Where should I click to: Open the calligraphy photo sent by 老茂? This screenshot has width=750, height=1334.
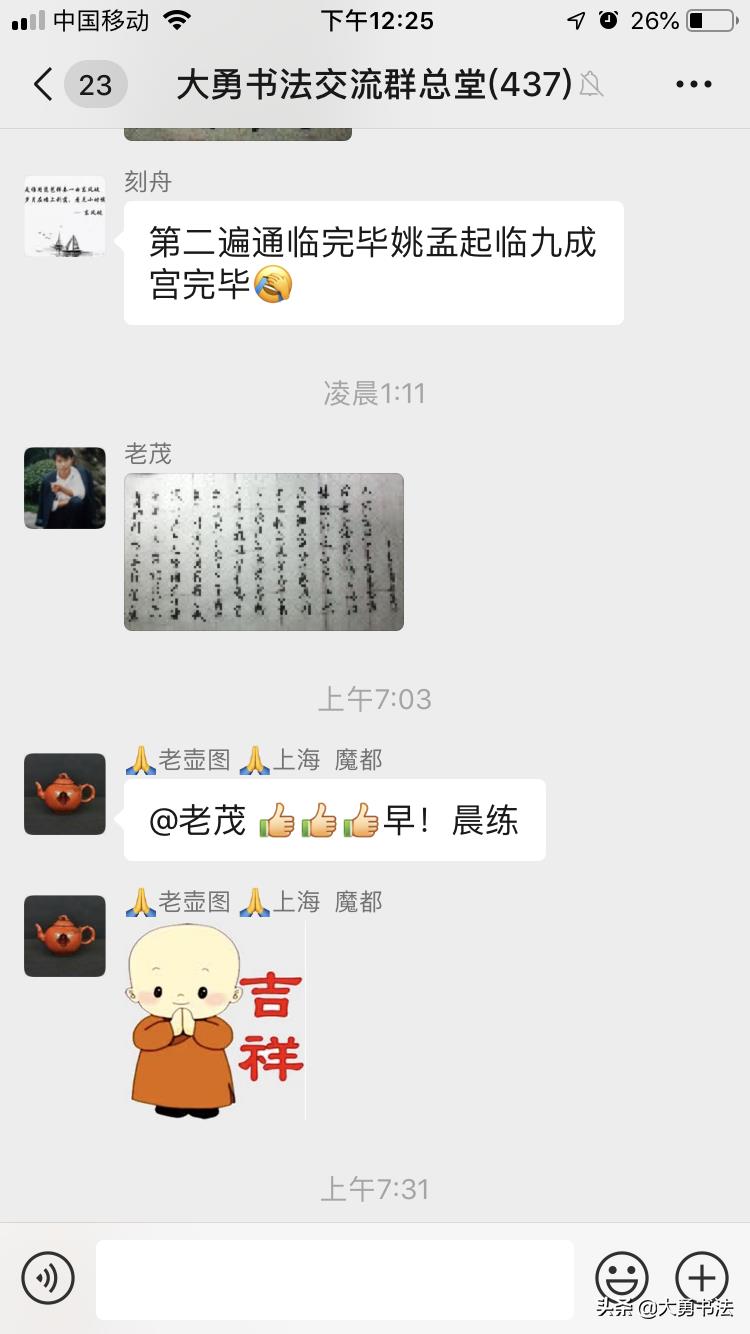coord(264,552)
